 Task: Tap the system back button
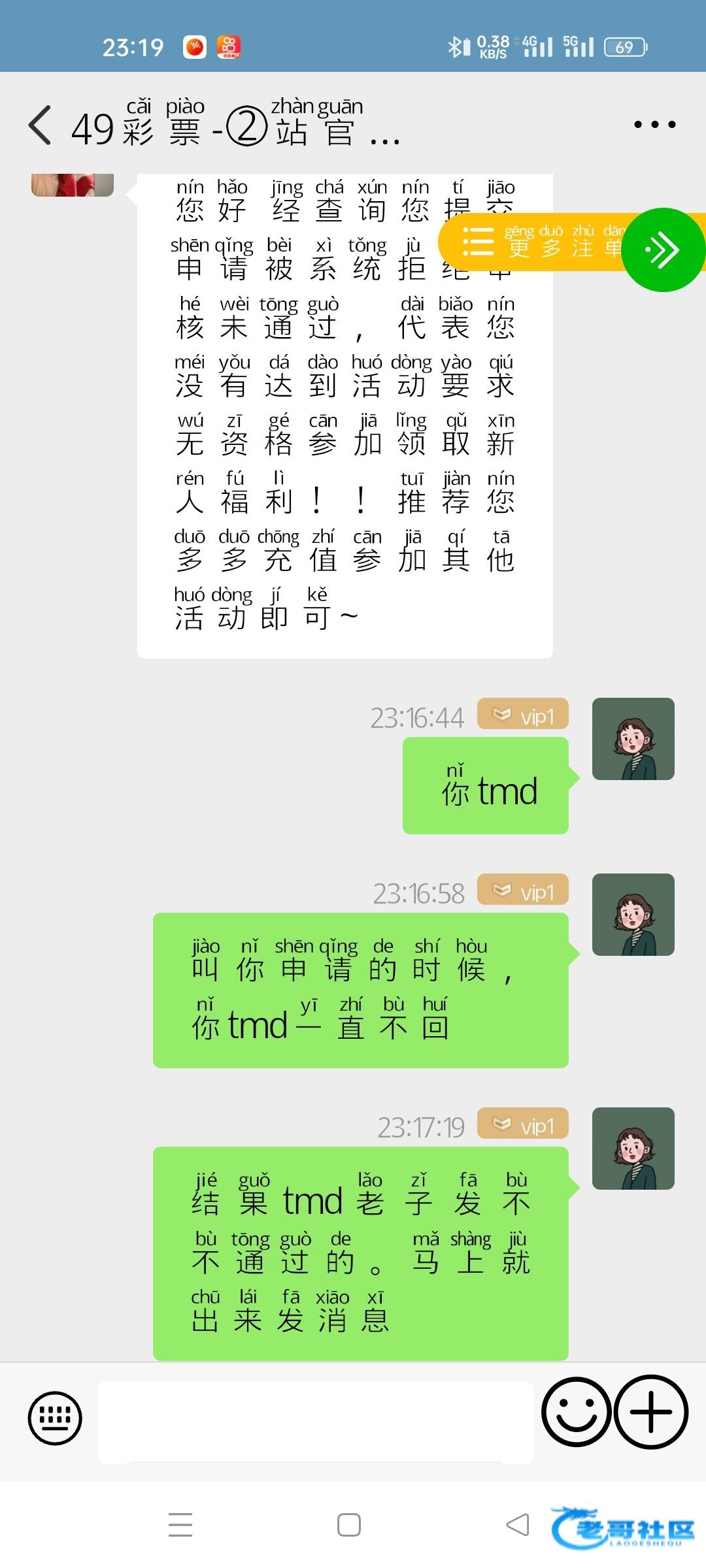coord(518,1525)
